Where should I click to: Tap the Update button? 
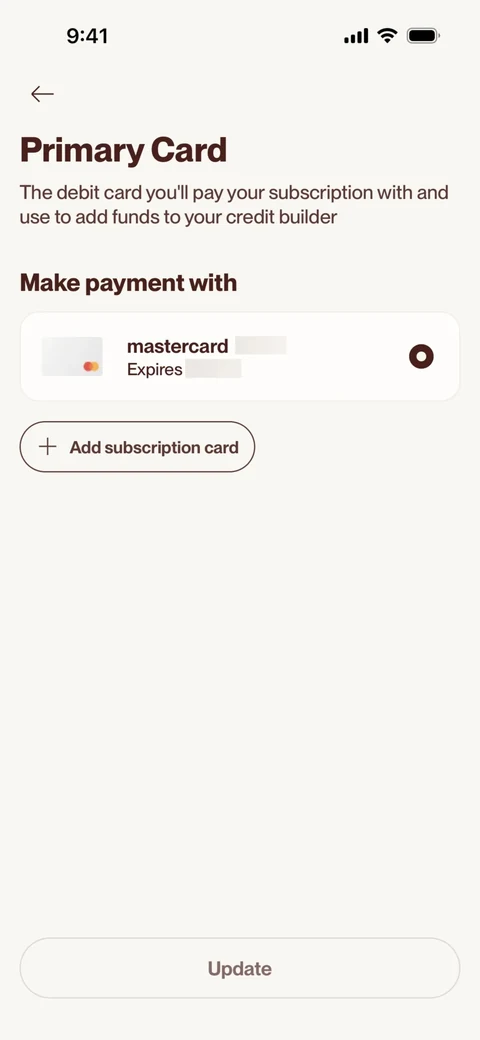pyautogui.click(x=239, y=968)
